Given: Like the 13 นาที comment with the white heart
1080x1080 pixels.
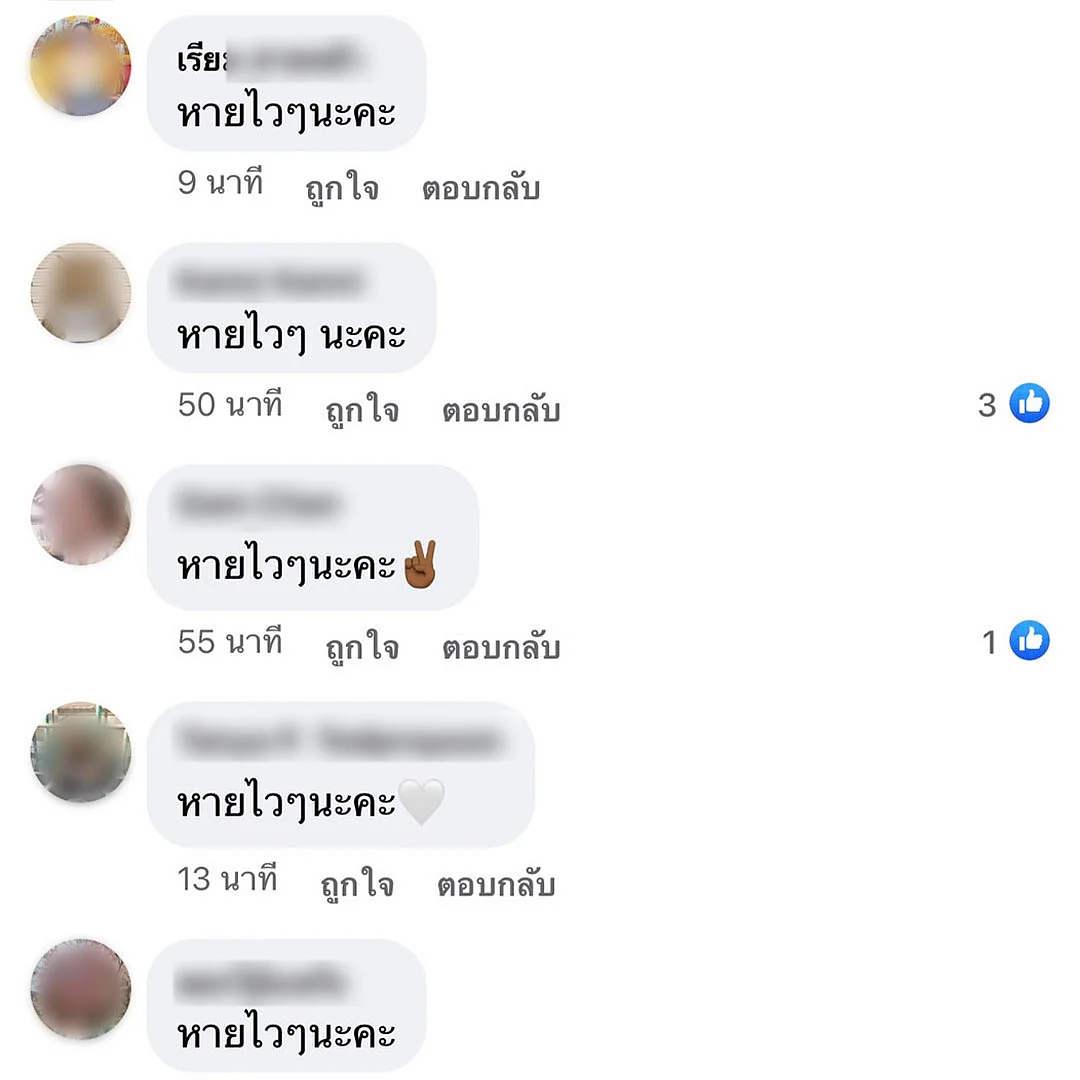Looking at the screenshot, I should tap(357, 884).
